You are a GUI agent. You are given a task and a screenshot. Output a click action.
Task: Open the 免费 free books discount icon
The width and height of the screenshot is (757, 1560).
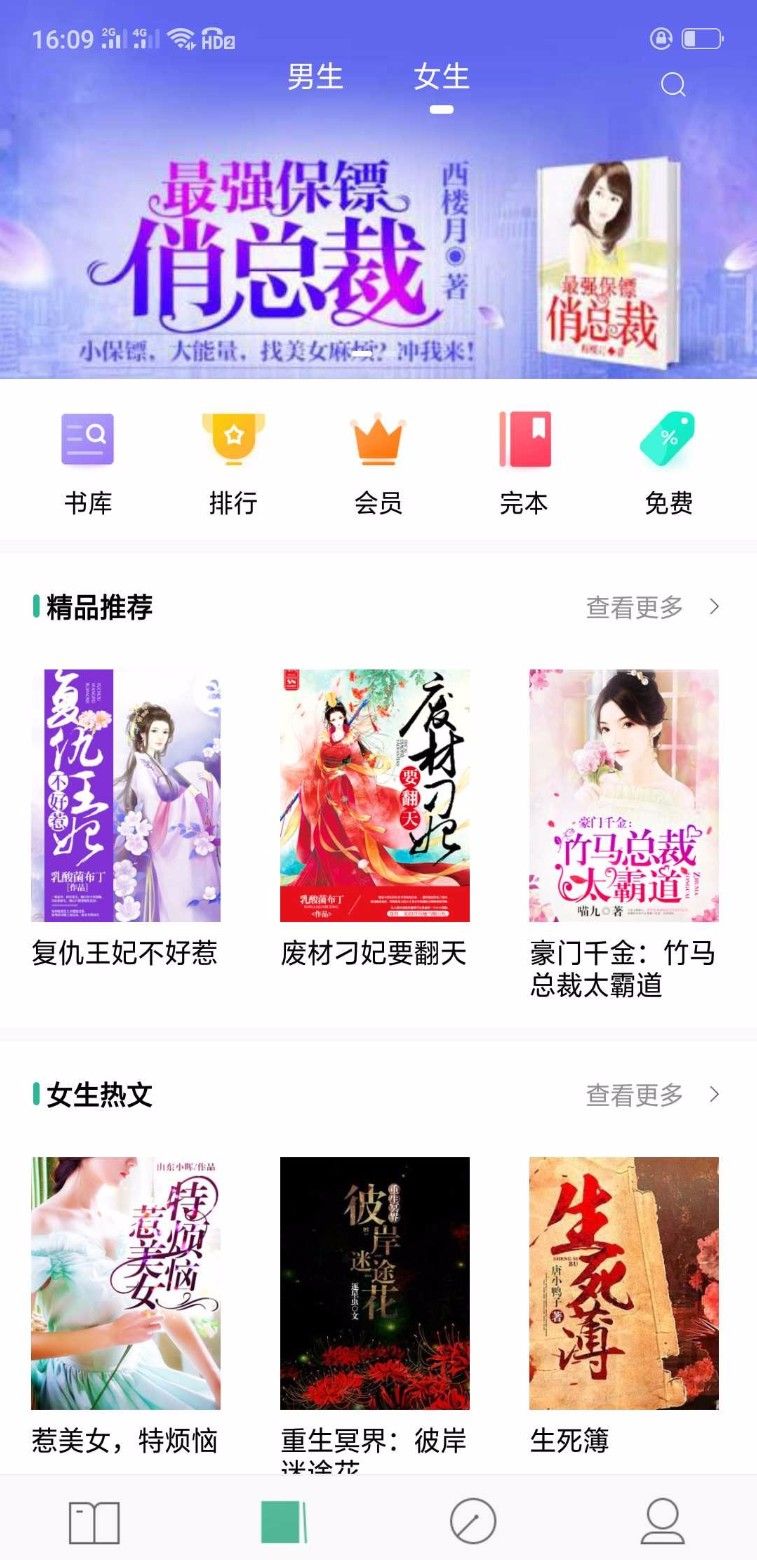pos(668,438)
